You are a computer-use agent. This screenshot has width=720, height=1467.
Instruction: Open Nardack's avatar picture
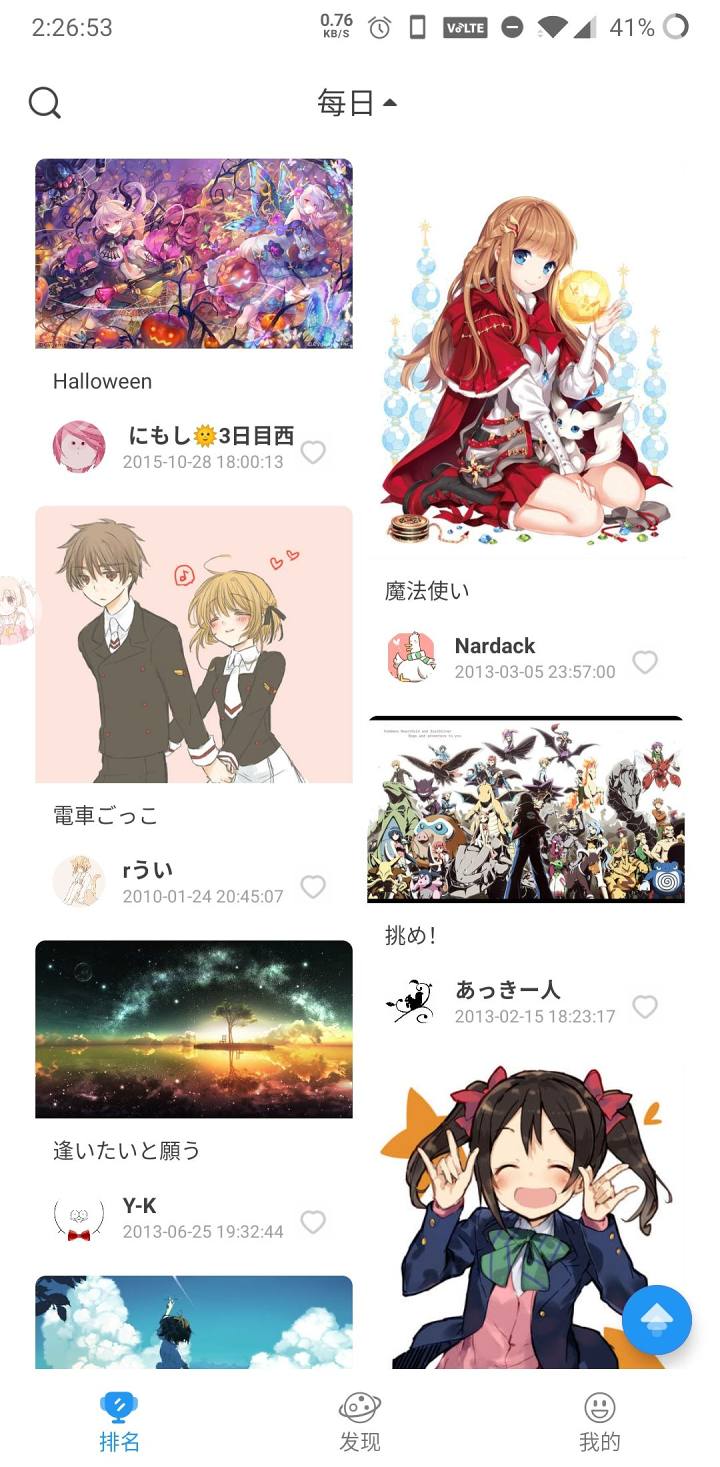click(x=410, y=656)
